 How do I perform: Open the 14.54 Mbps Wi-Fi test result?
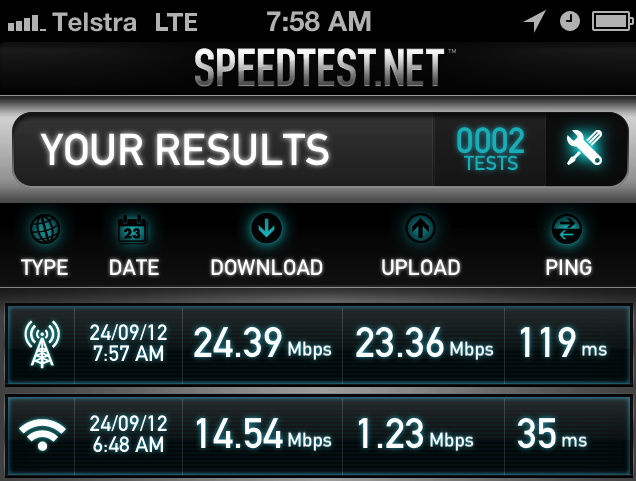318,435
